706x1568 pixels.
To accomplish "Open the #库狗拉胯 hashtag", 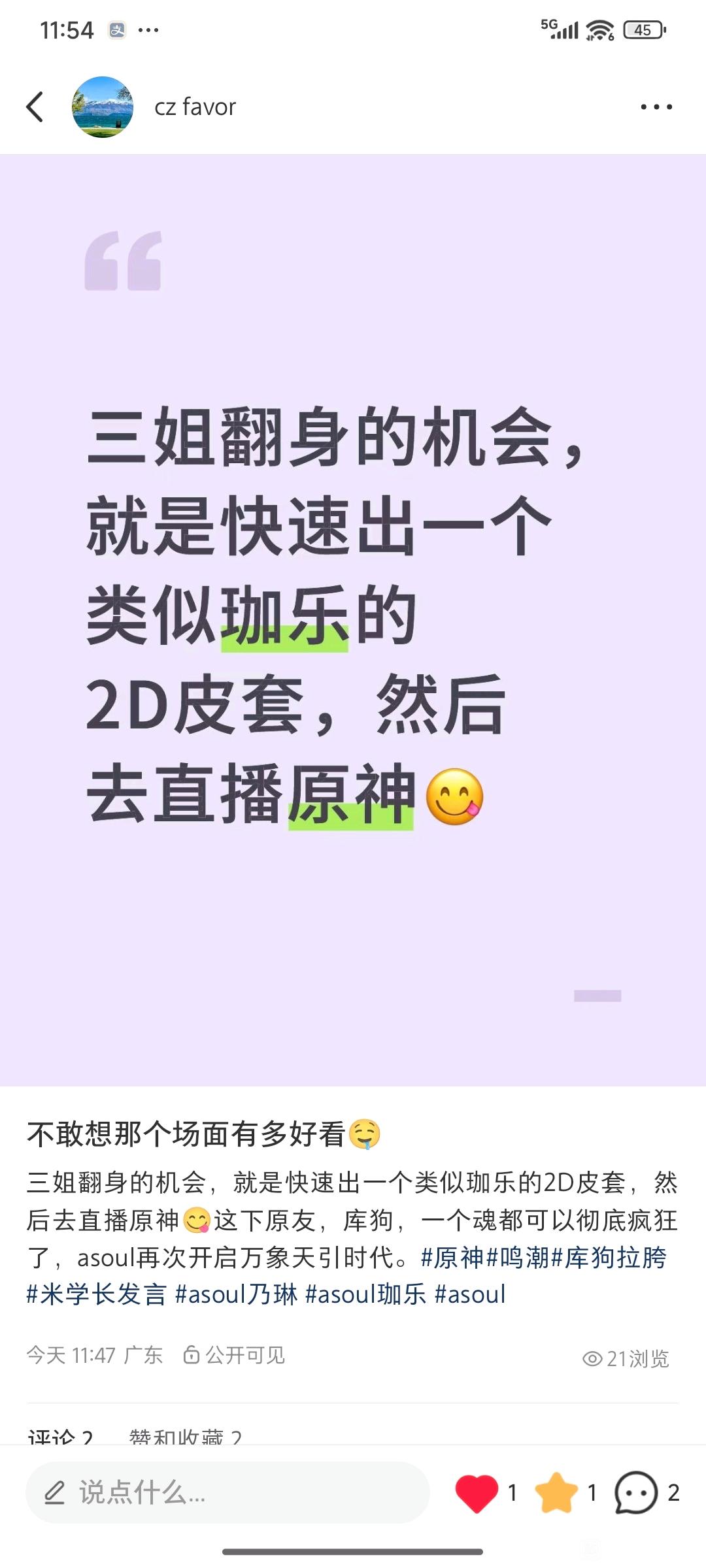I will pos(609,1257).
